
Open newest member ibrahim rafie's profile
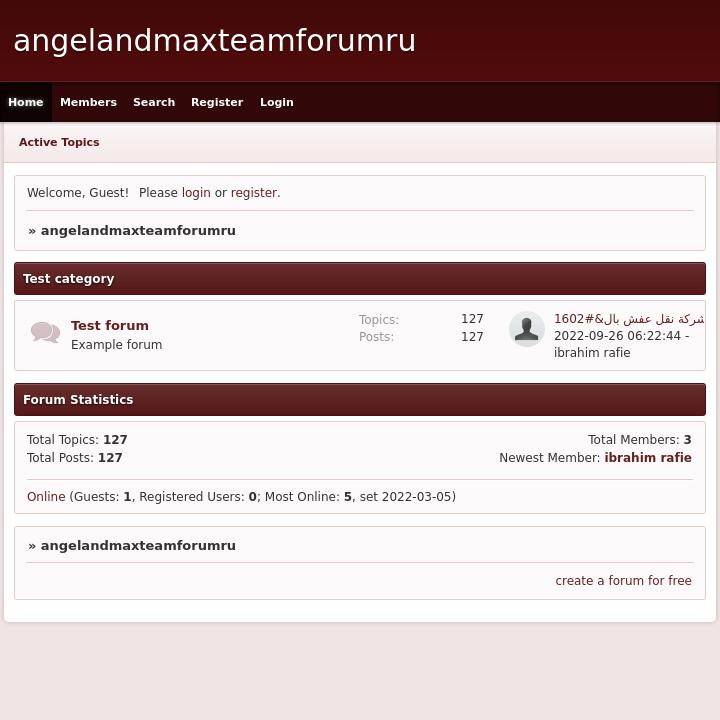648,458
